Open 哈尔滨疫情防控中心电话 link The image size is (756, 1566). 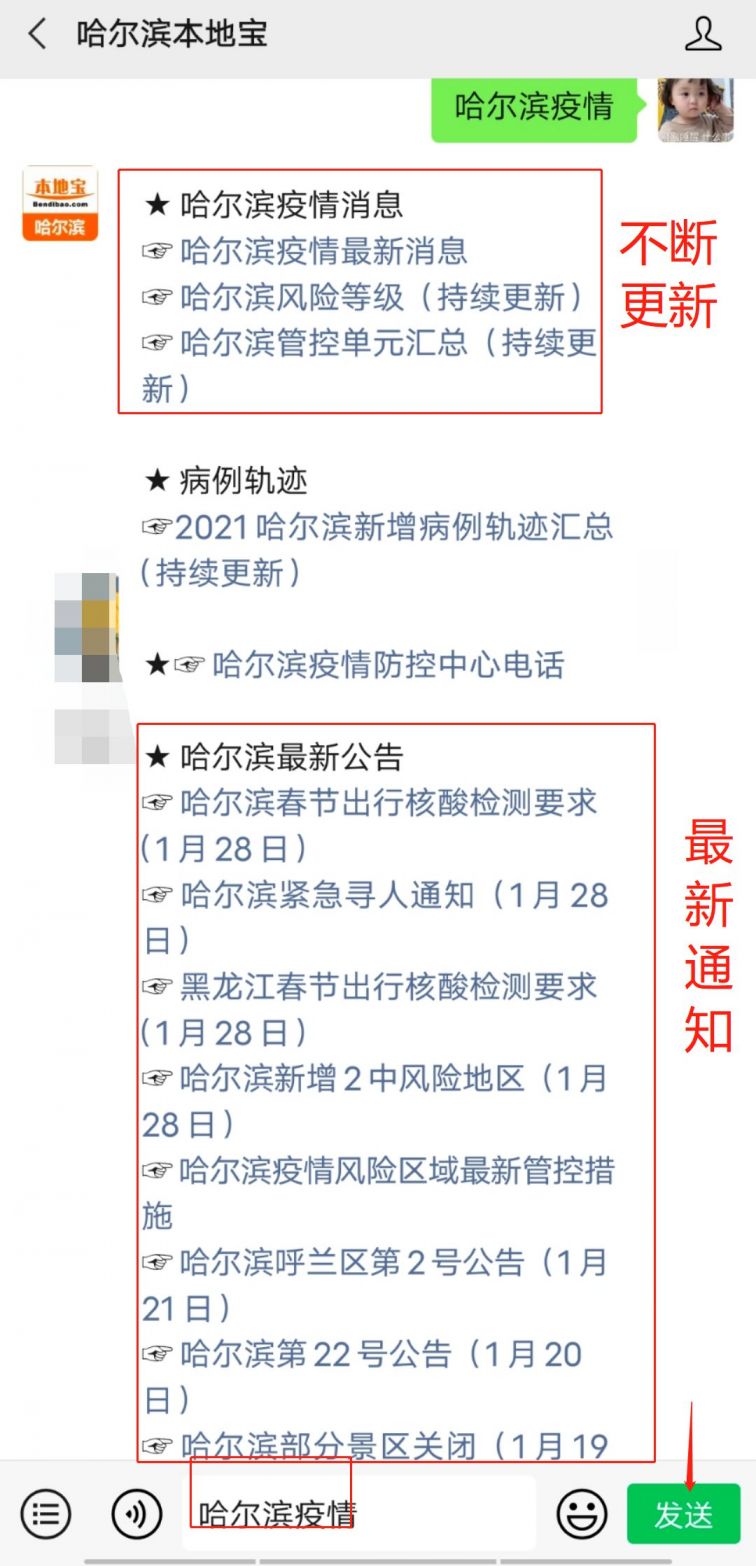(x=388, y=665)
